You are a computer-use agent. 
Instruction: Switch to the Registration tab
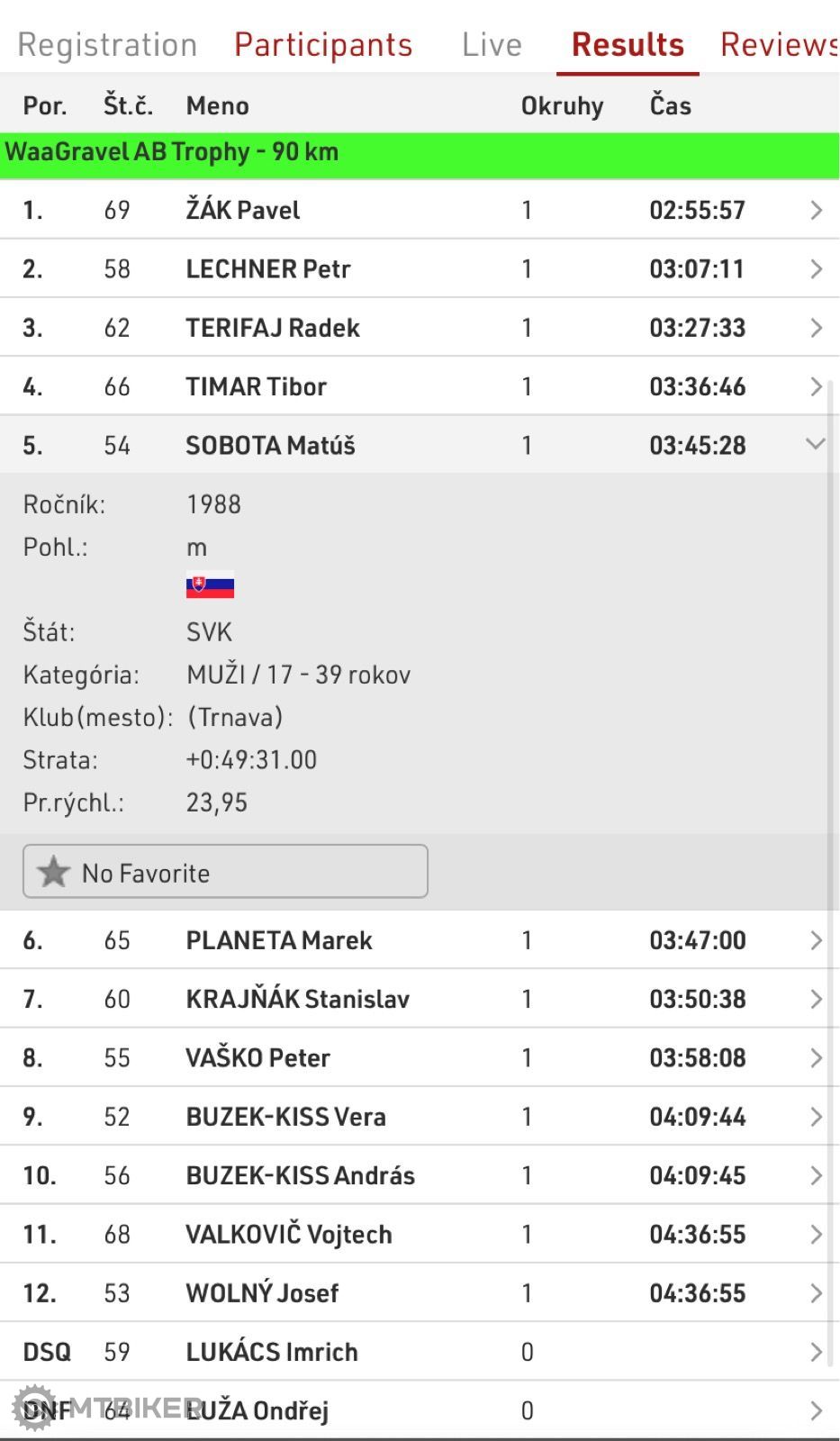click(x=107, y=45)
